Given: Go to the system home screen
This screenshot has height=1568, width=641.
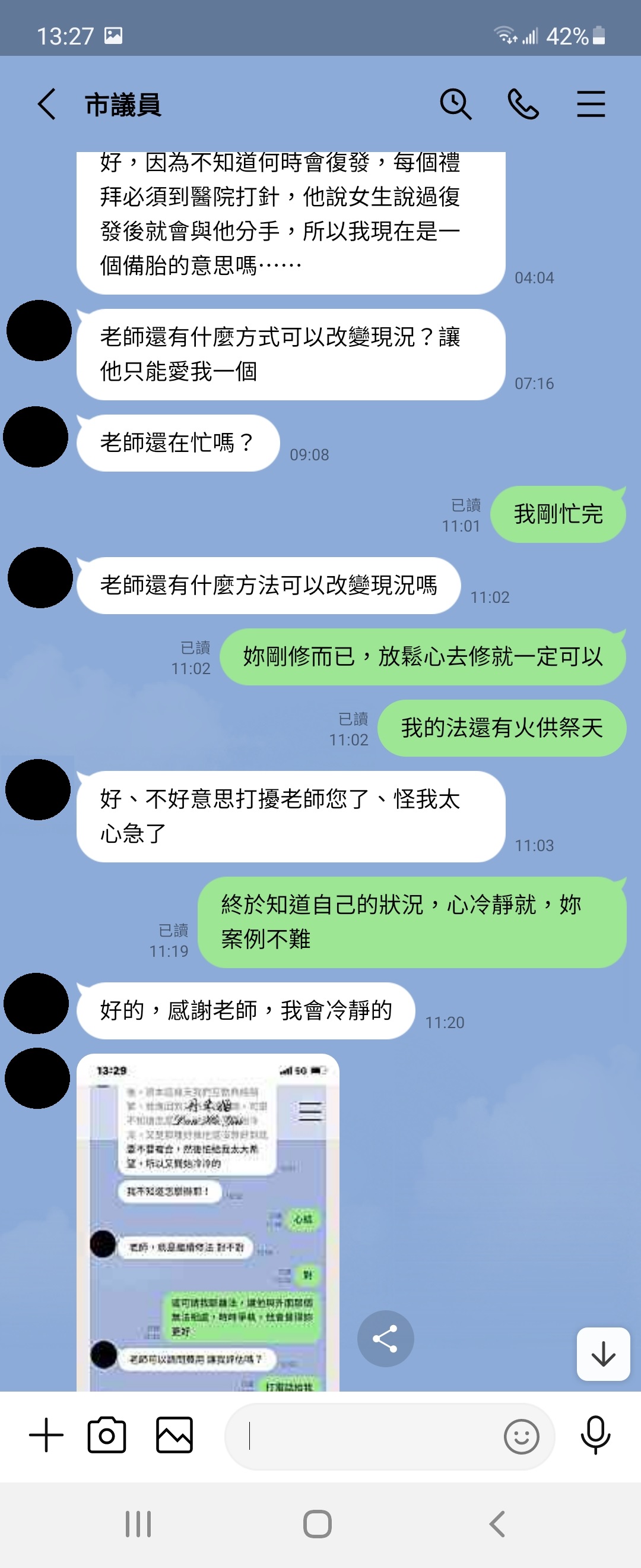Looking at the screenshot, I should point(318,1524).
